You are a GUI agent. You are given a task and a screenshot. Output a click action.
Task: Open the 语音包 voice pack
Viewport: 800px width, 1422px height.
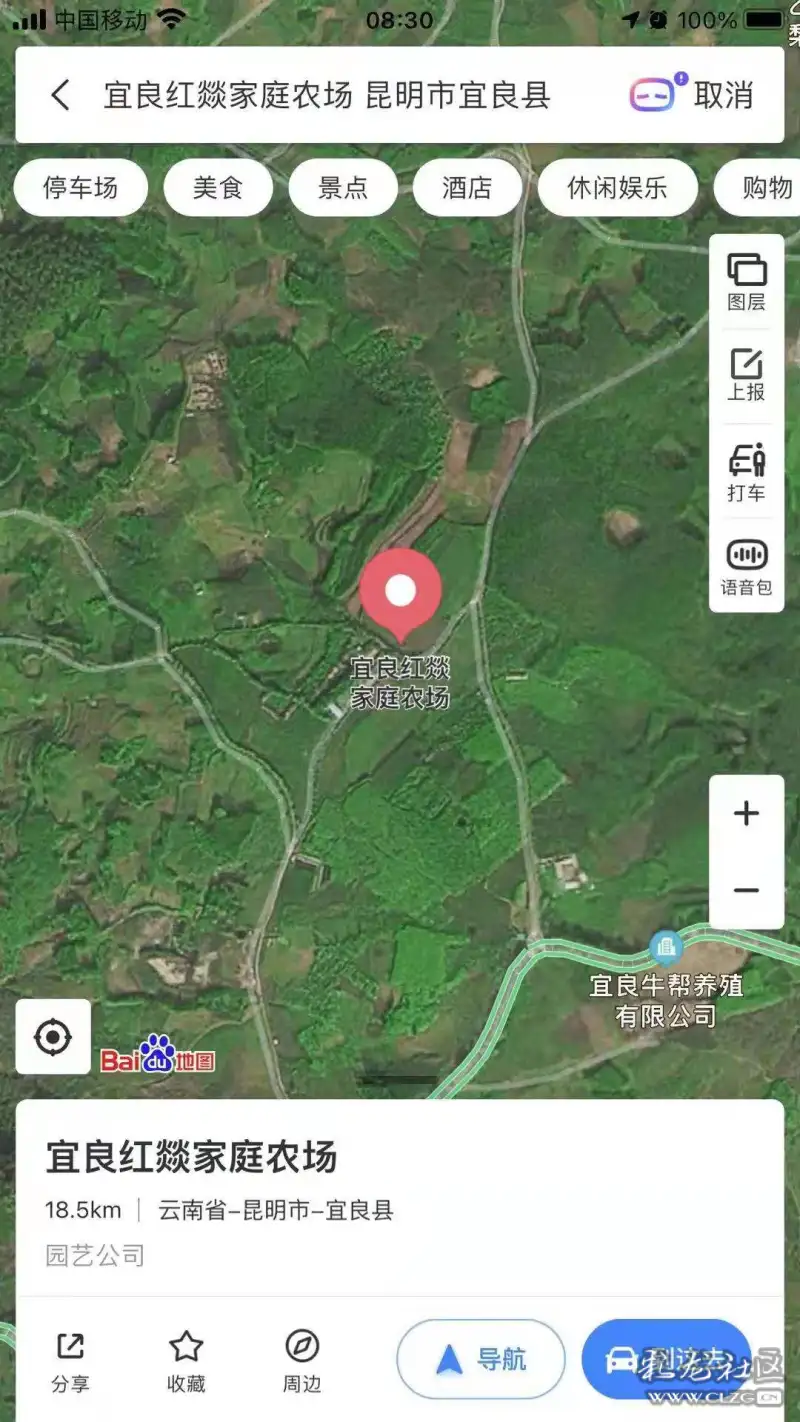click(x=746, y=567)
